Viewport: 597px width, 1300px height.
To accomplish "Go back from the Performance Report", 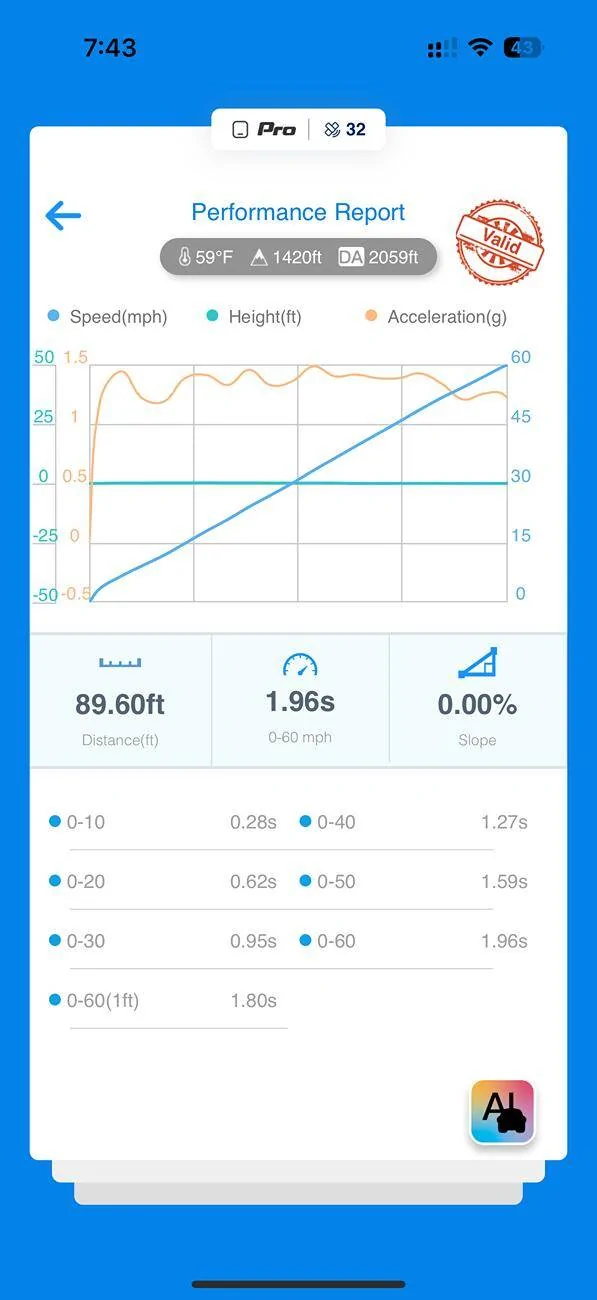I will (63, 215).
